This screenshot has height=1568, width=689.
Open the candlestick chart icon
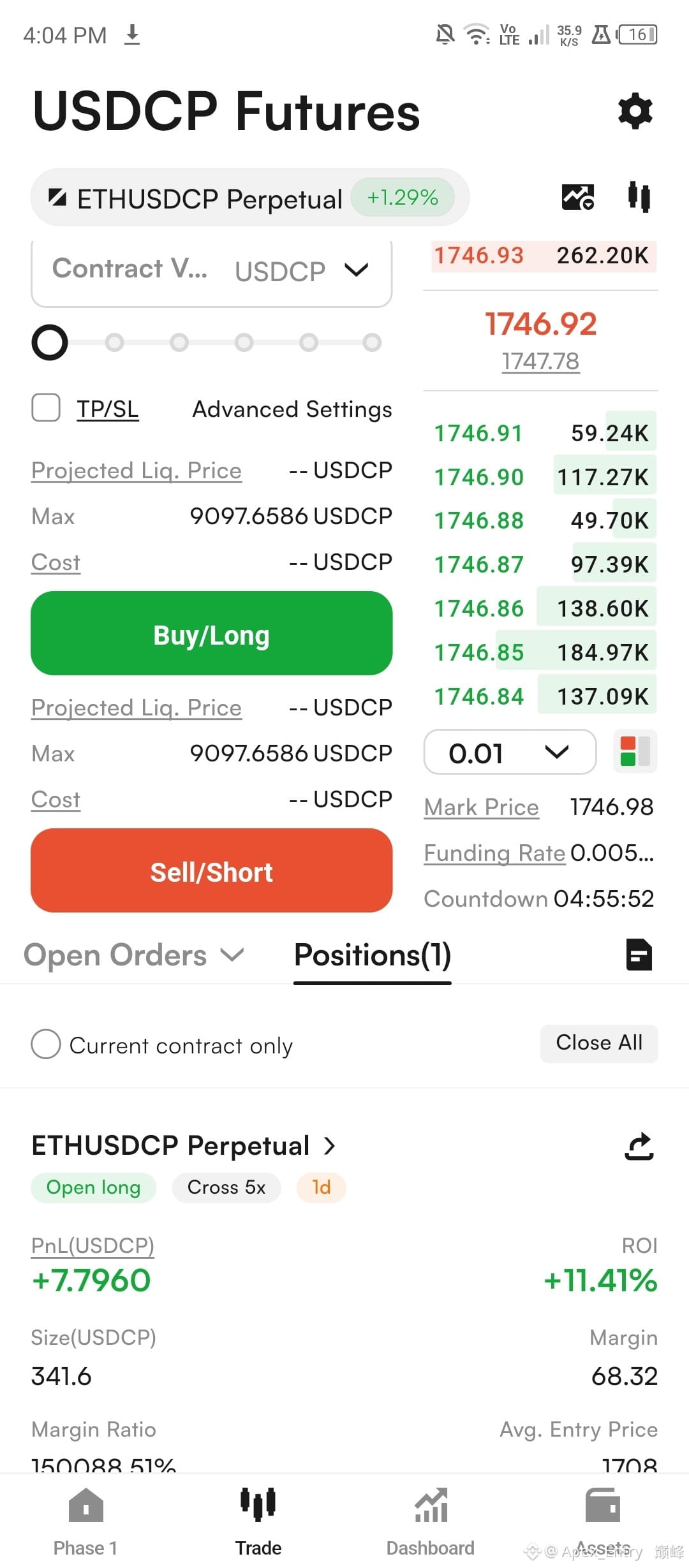click(639, 197)
